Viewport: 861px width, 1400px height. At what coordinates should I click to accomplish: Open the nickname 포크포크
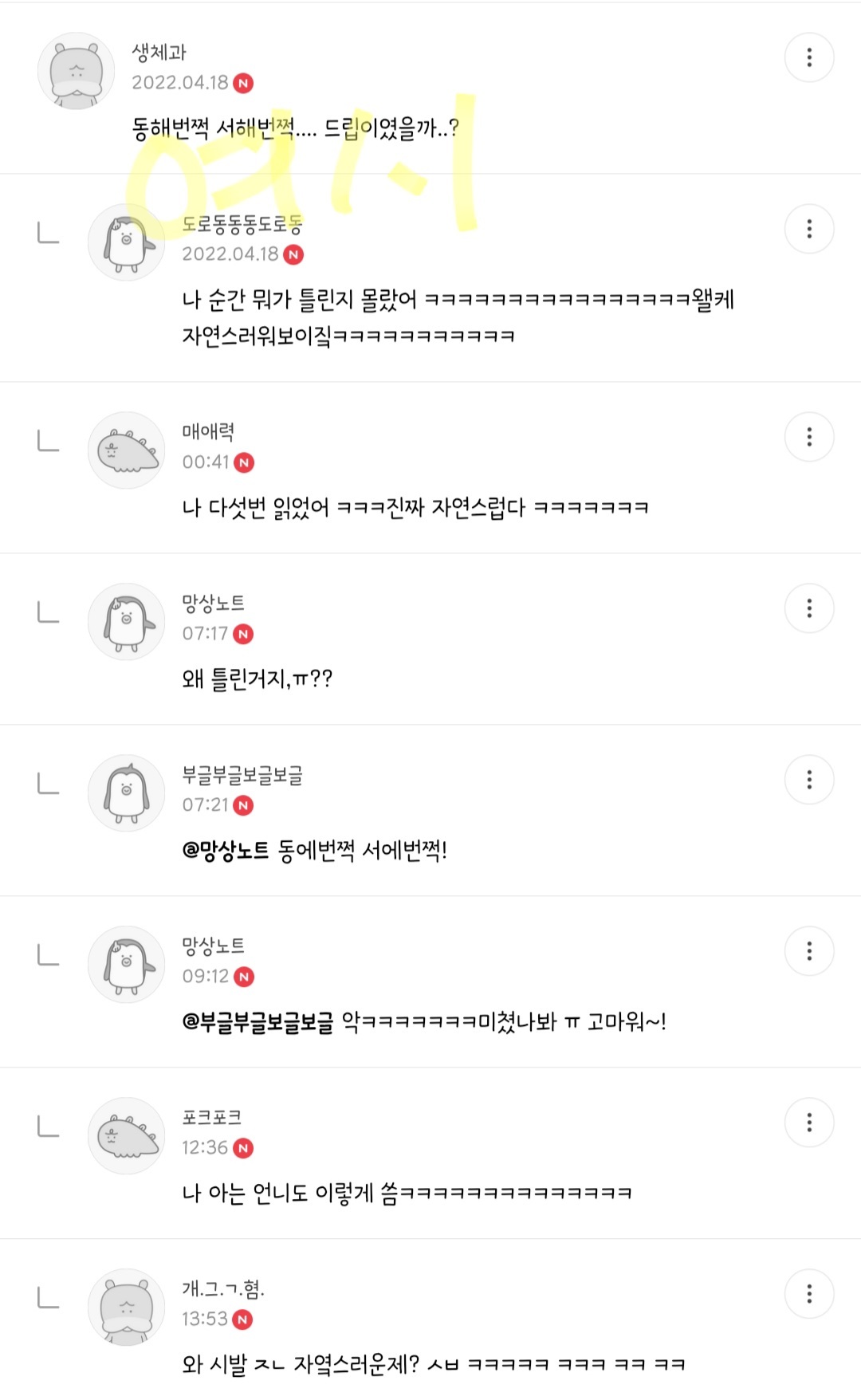[x=211, y=1117]
